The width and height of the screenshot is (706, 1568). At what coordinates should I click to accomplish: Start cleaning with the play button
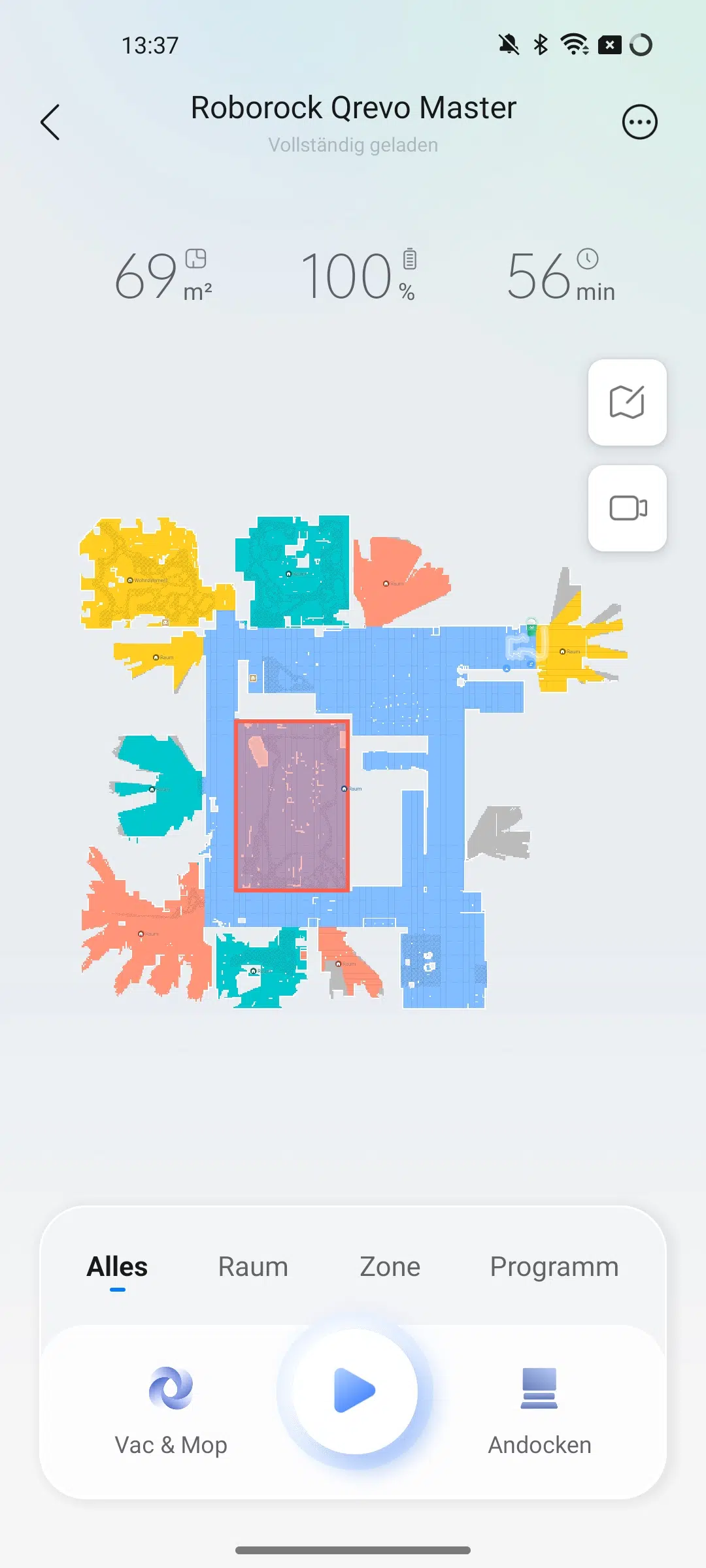[x=354, y=1392]
